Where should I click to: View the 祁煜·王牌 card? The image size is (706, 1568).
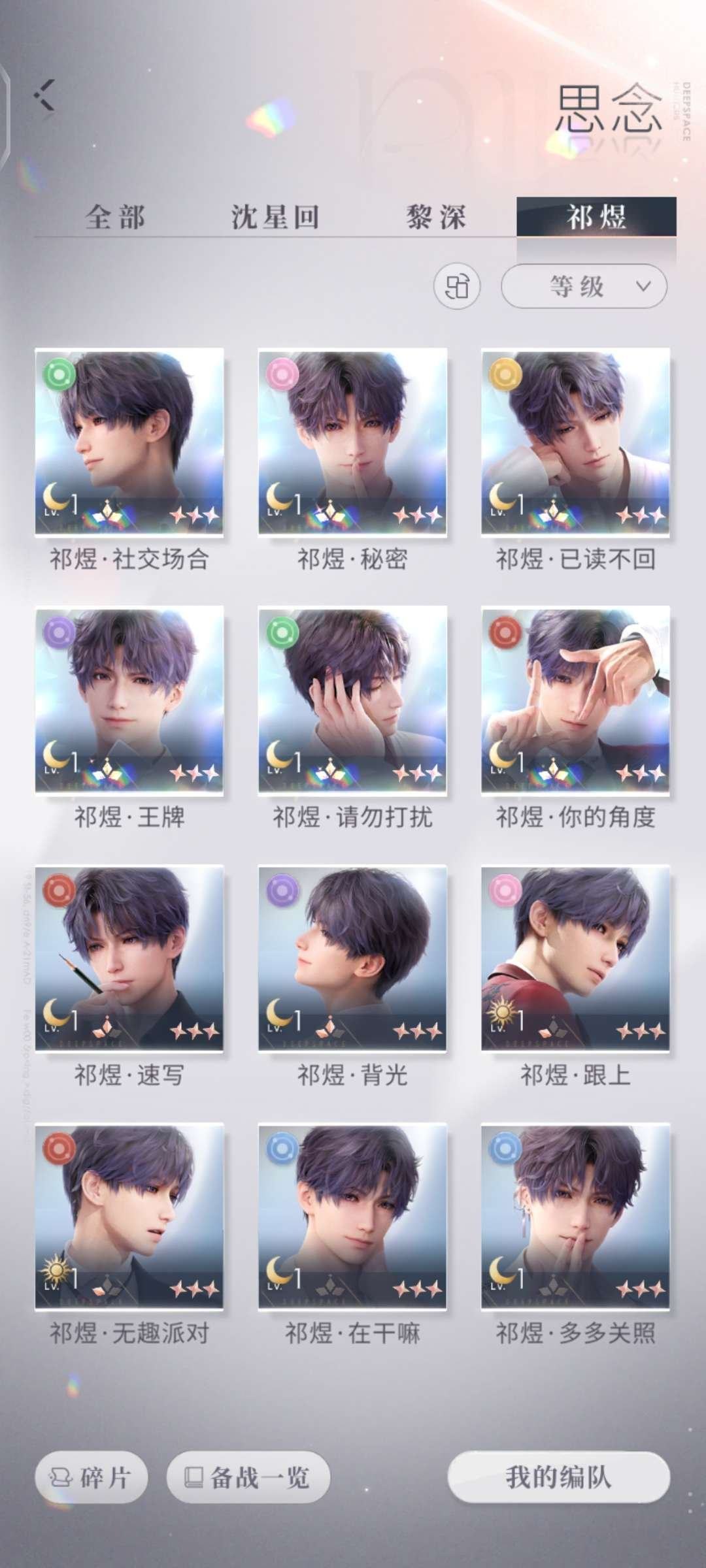tap(129, 700)
